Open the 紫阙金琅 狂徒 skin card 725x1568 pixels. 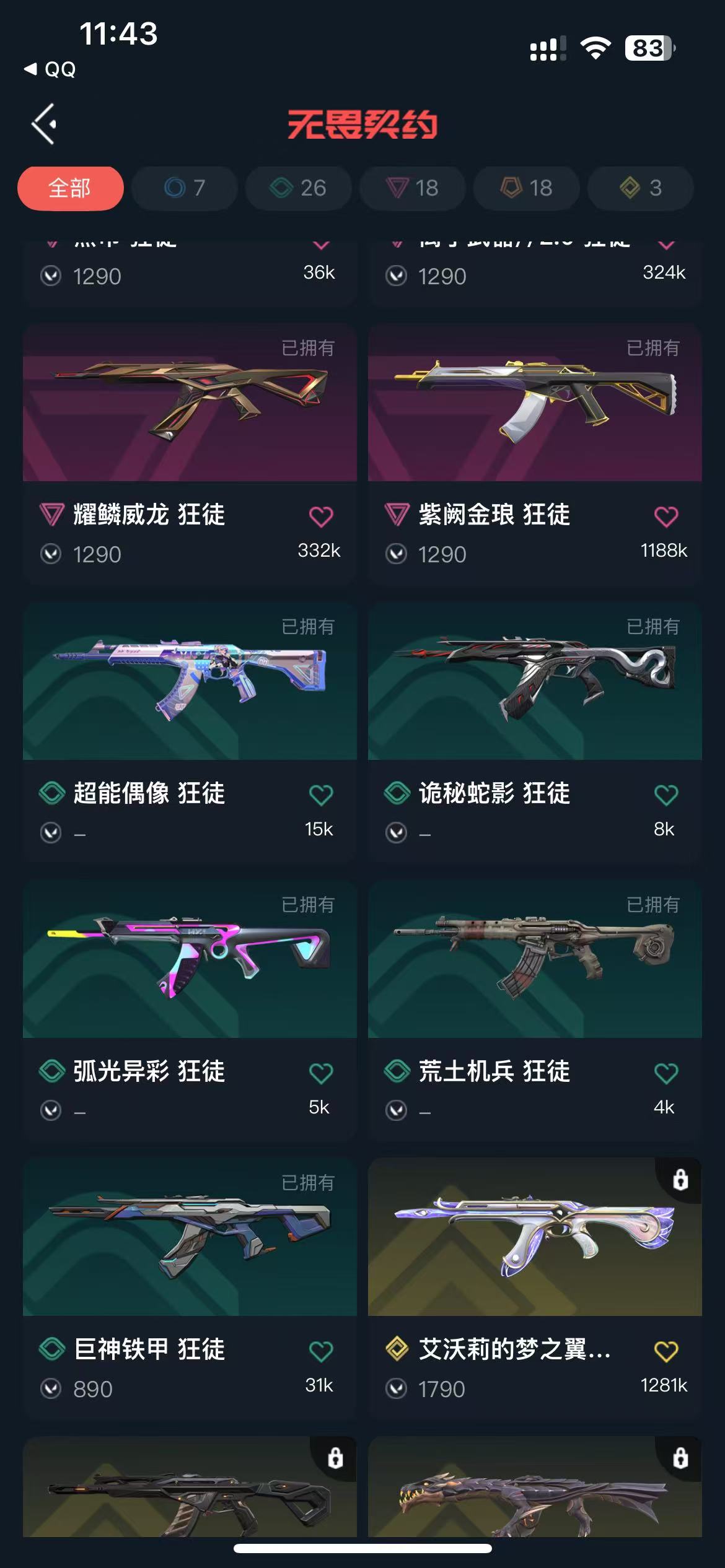click(x=534, y=403)
